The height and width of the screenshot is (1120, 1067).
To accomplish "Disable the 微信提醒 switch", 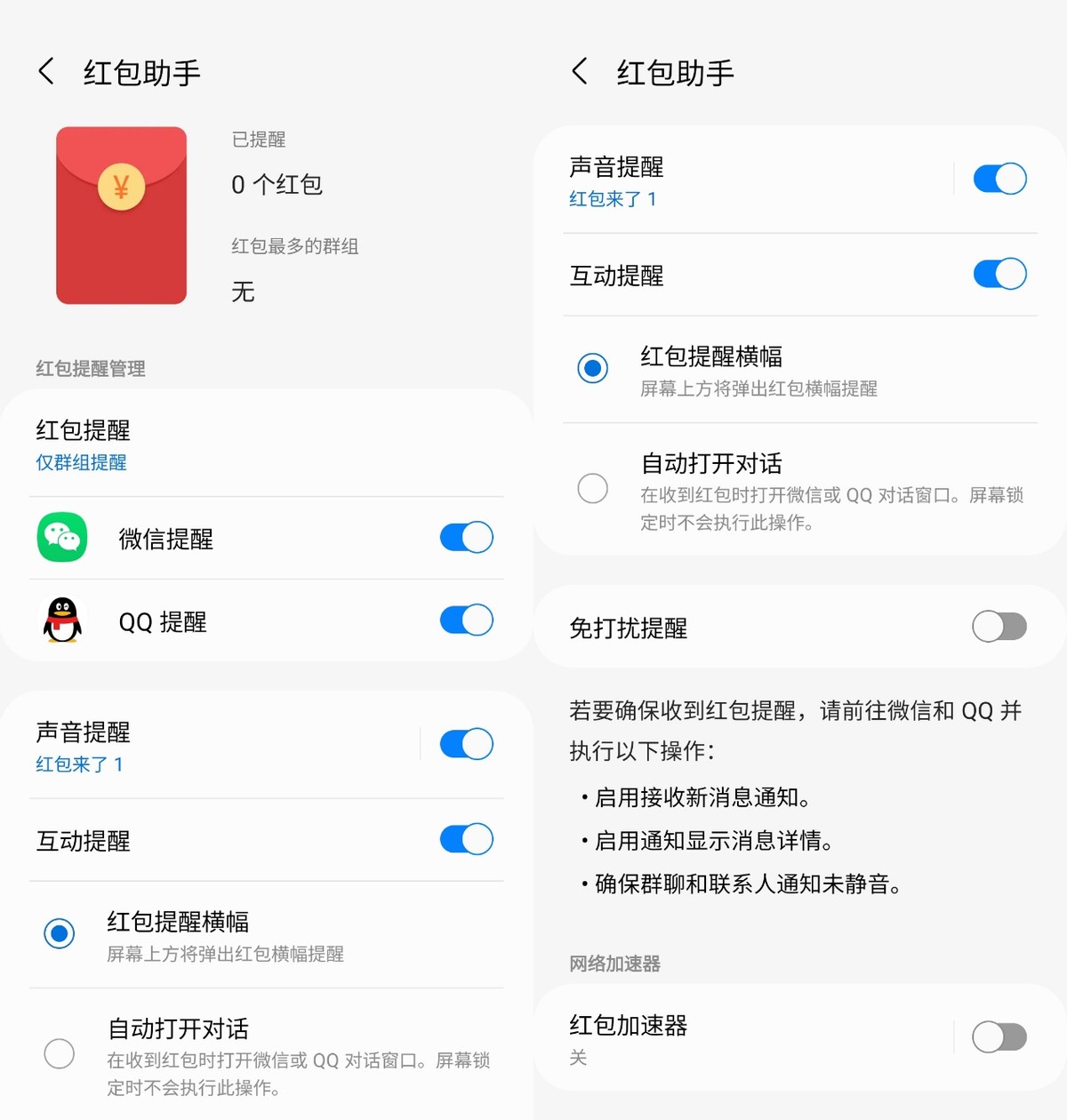I will (465, 538).
